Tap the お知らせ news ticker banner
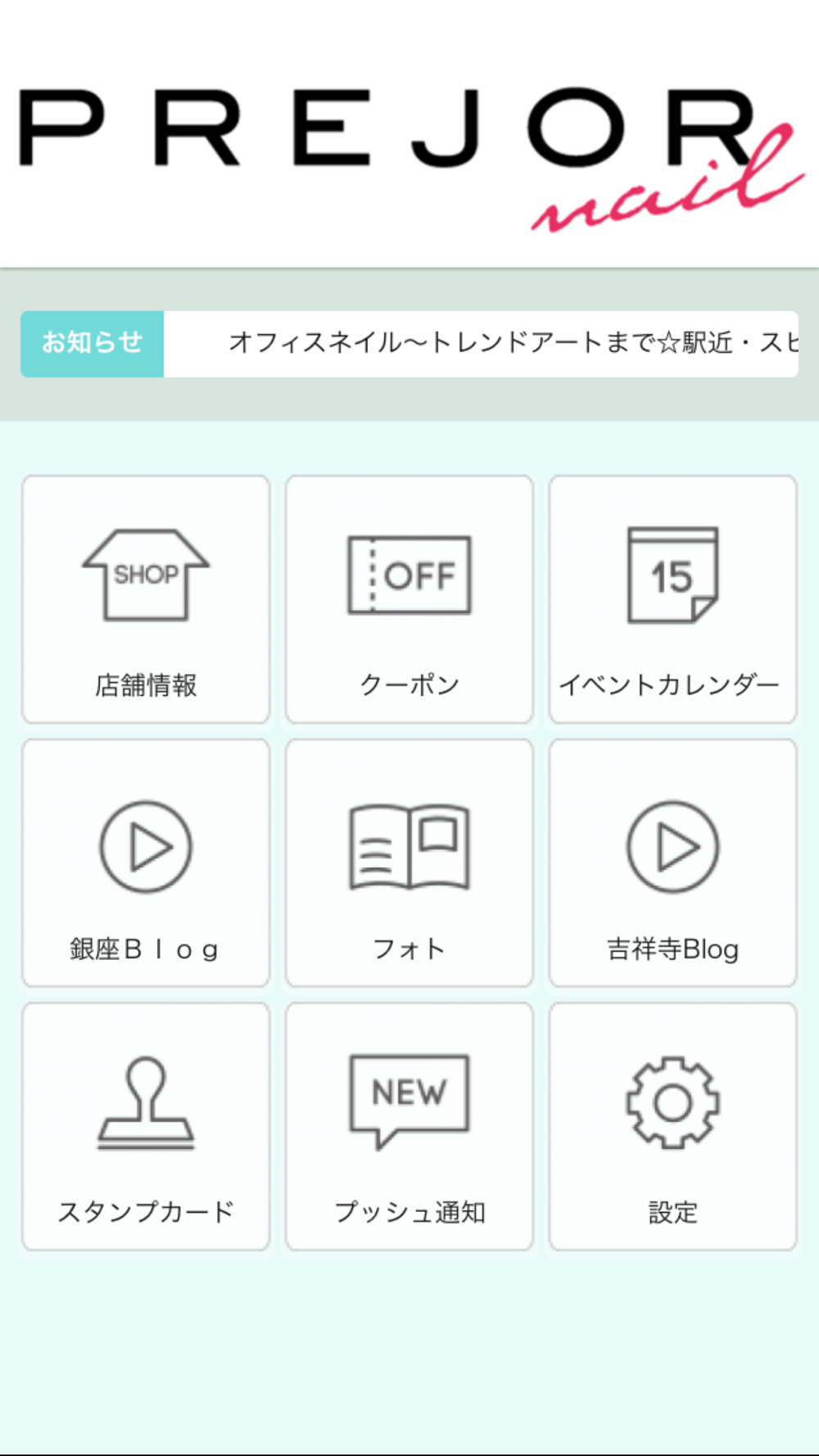Viewport: 819px width, 1456px height. tap(409, 344)
